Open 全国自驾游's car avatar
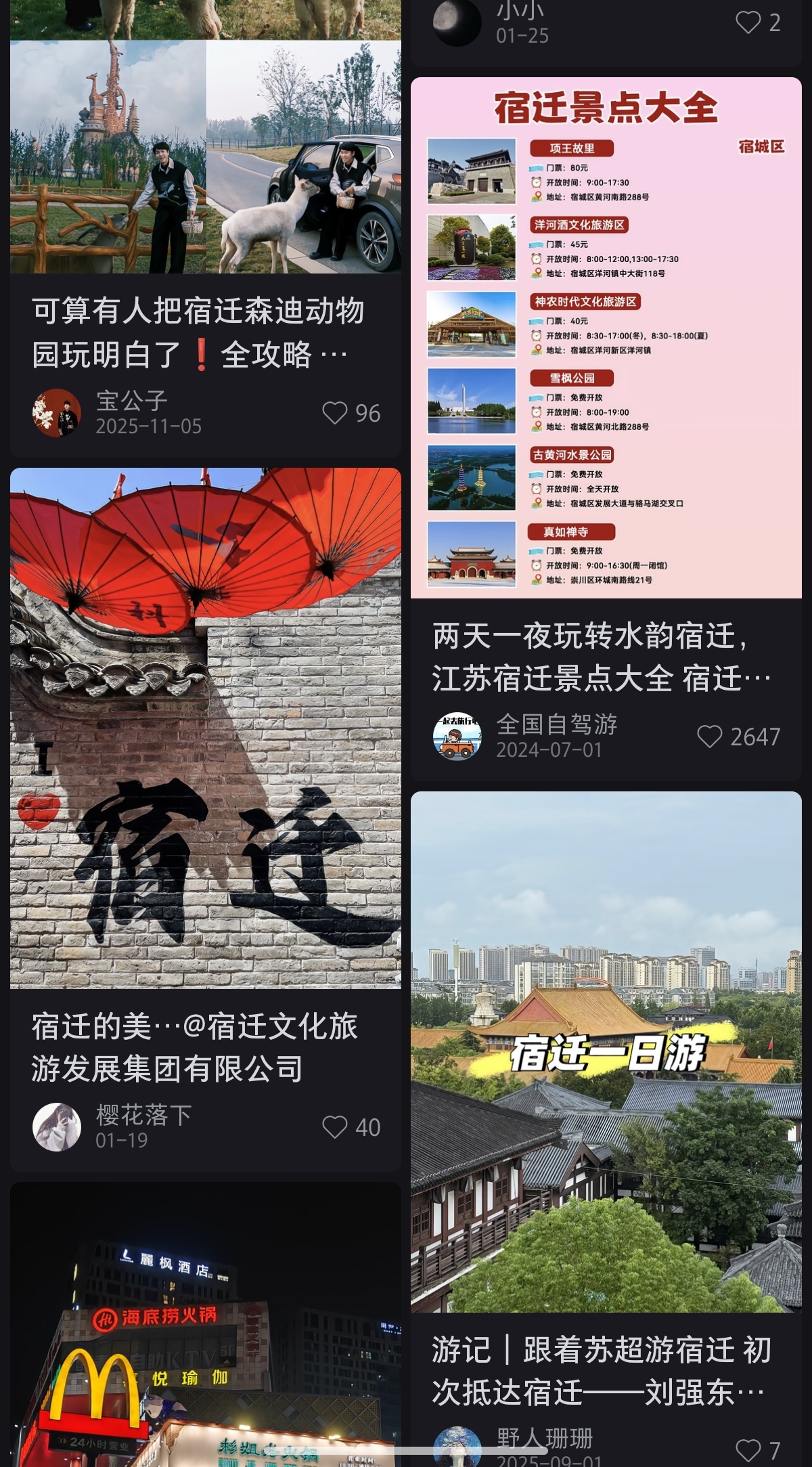812x1467 pixels. (x=458, y=735)
